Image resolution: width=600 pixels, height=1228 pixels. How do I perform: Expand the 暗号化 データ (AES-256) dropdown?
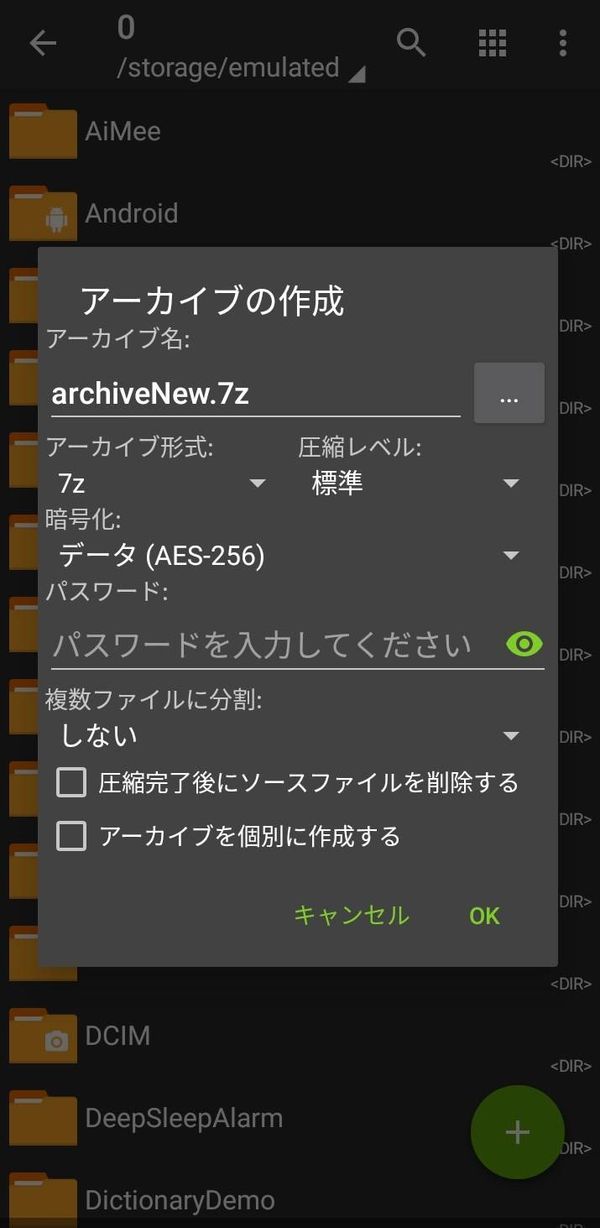290,555
